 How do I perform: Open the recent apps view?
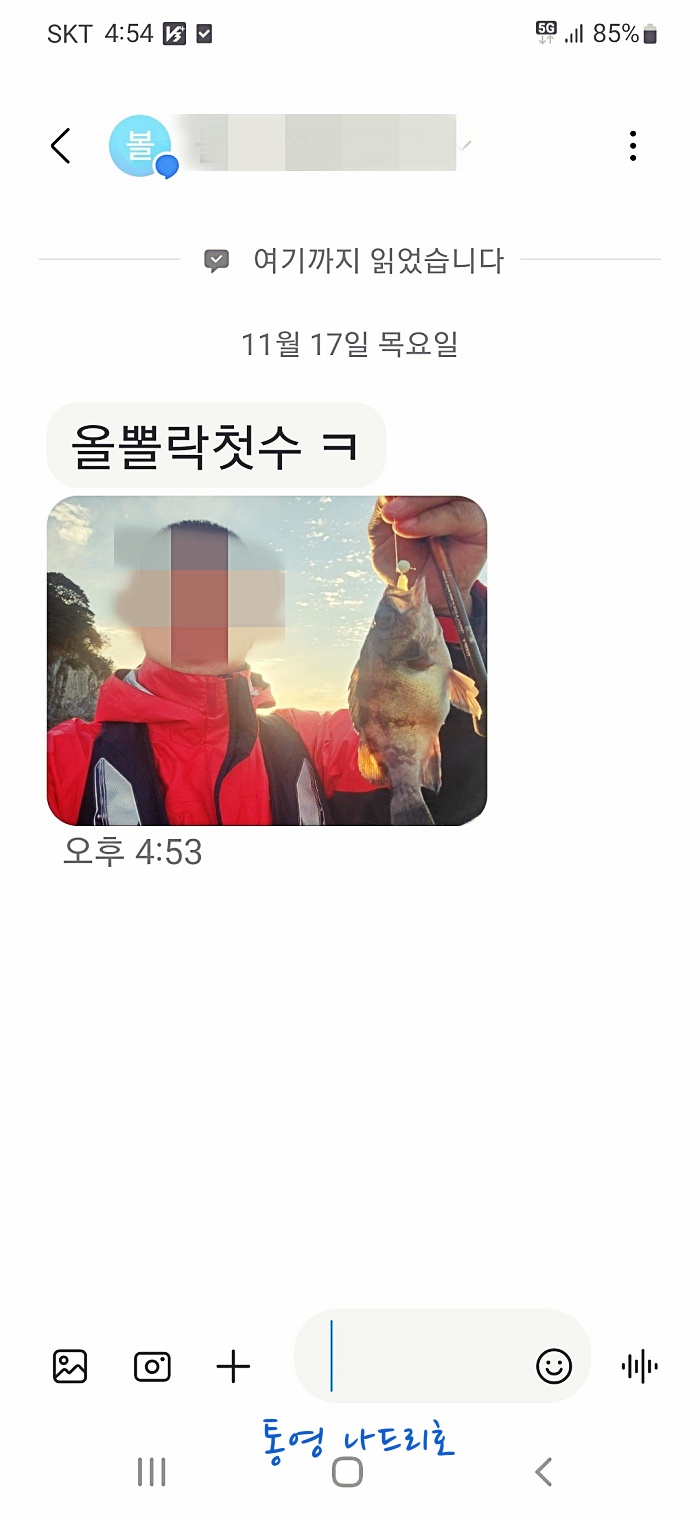tap(151, 1471)
